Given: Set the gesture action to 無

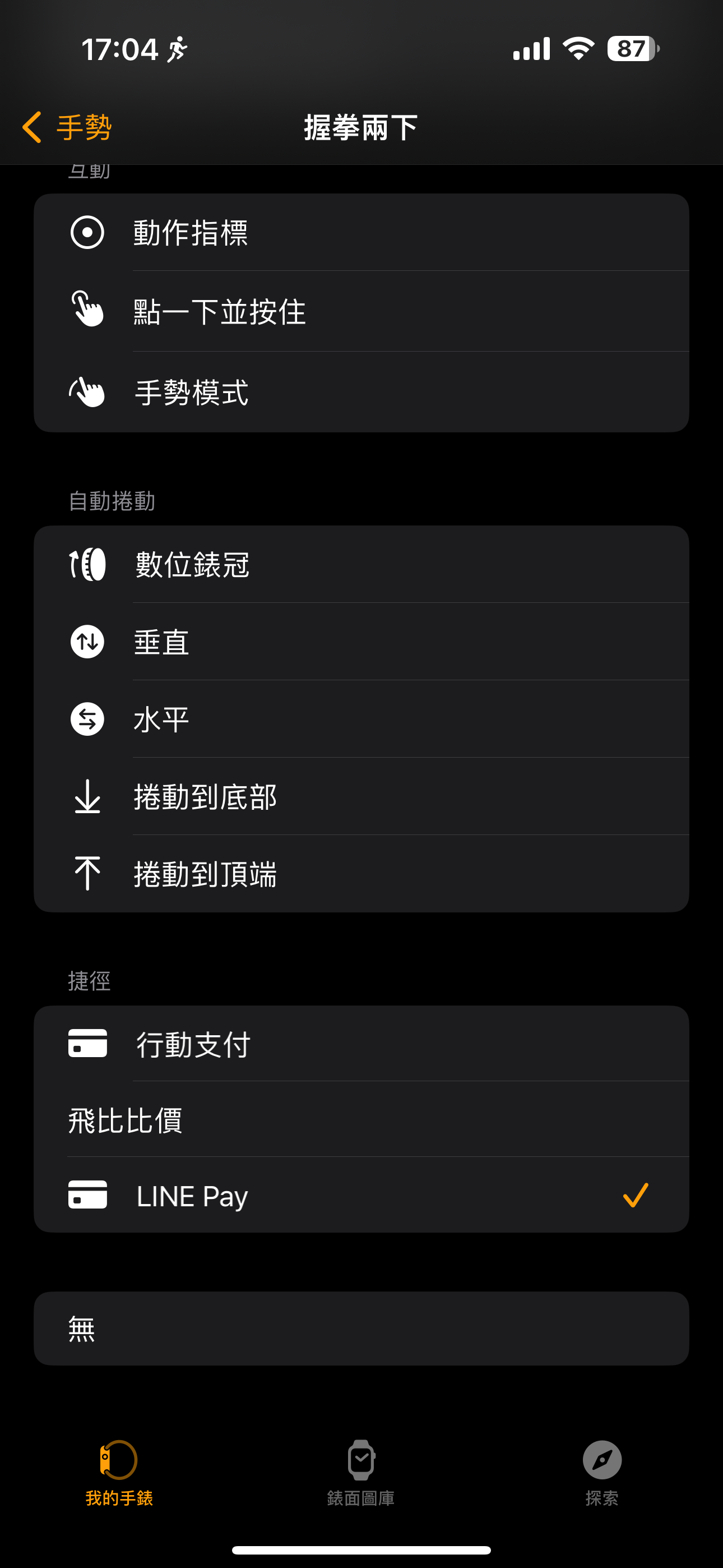Looking at the screenshot, I should coord(361,1329).
